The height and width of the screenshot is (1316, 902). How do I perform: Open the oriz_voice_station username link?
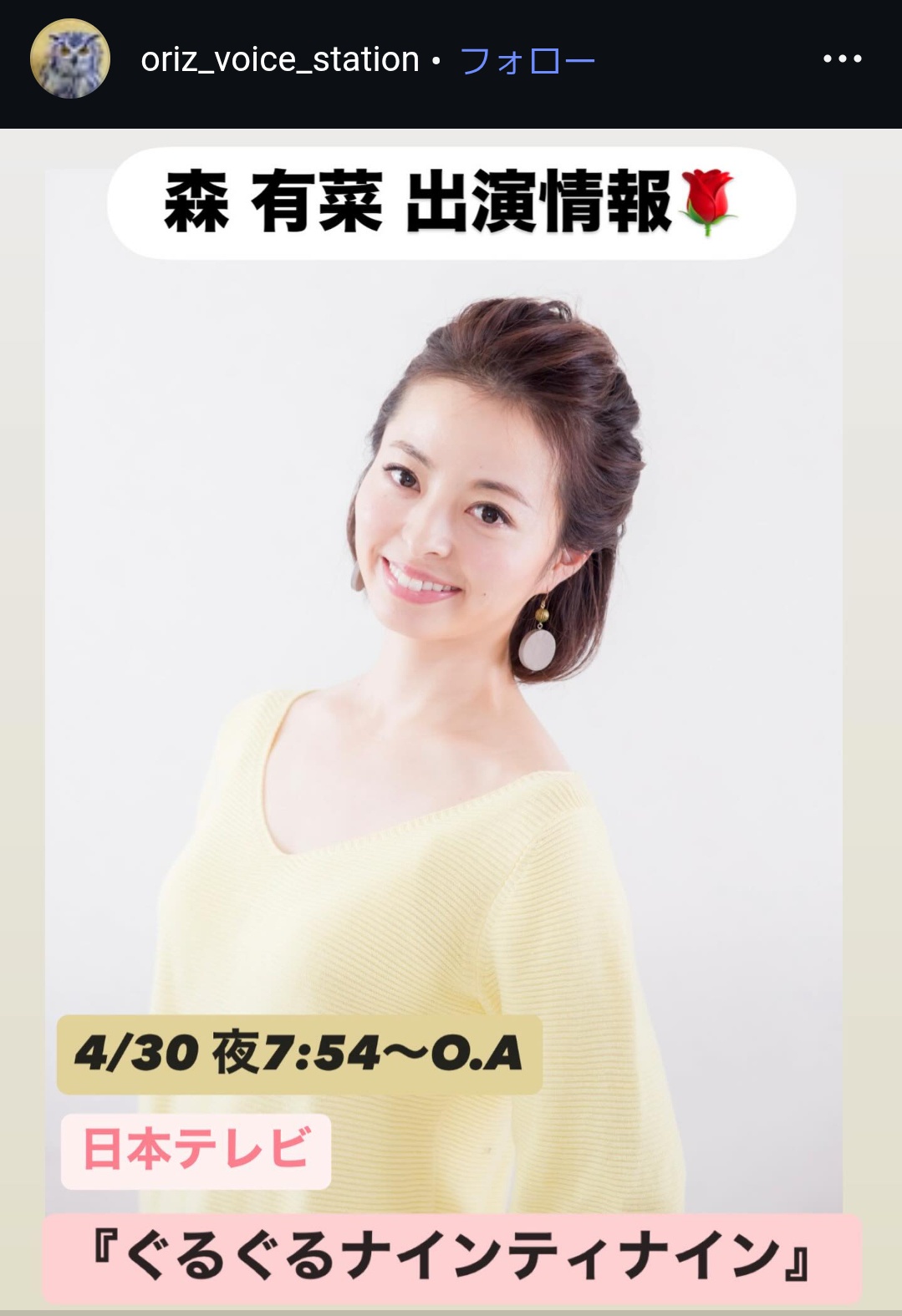tap(279, 60)
